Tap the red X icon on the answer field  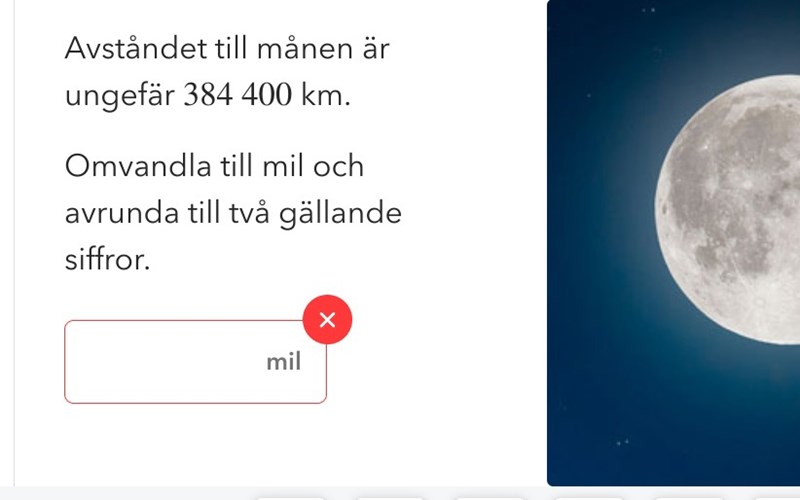click(327, 320)
